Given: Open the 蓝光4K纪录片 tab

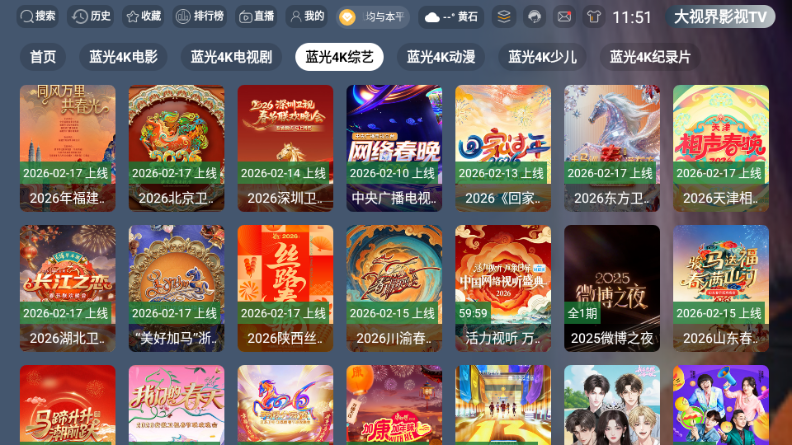Looking at the screenshot, I should click(650, 57).
